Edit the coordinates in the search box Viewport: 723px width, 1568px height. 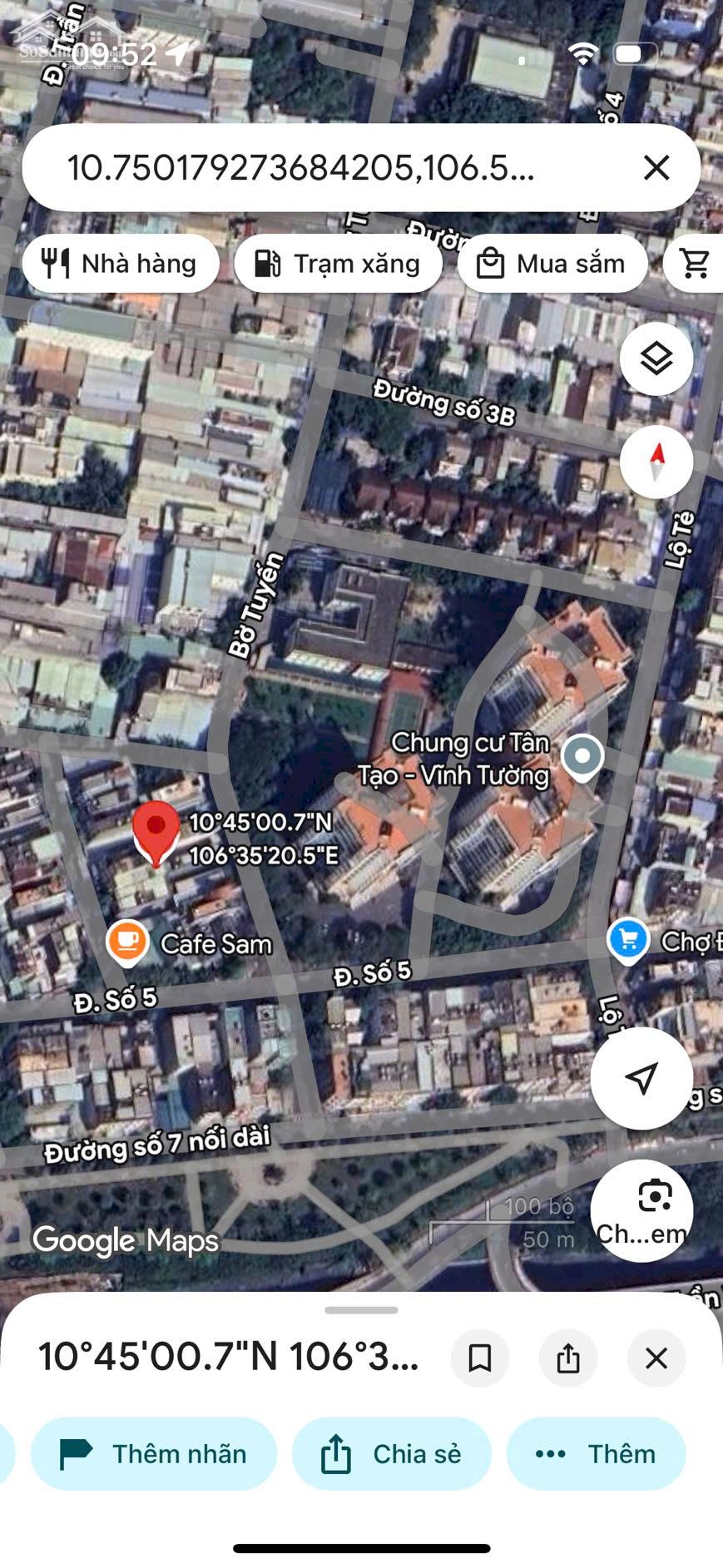tap(301, 168)
